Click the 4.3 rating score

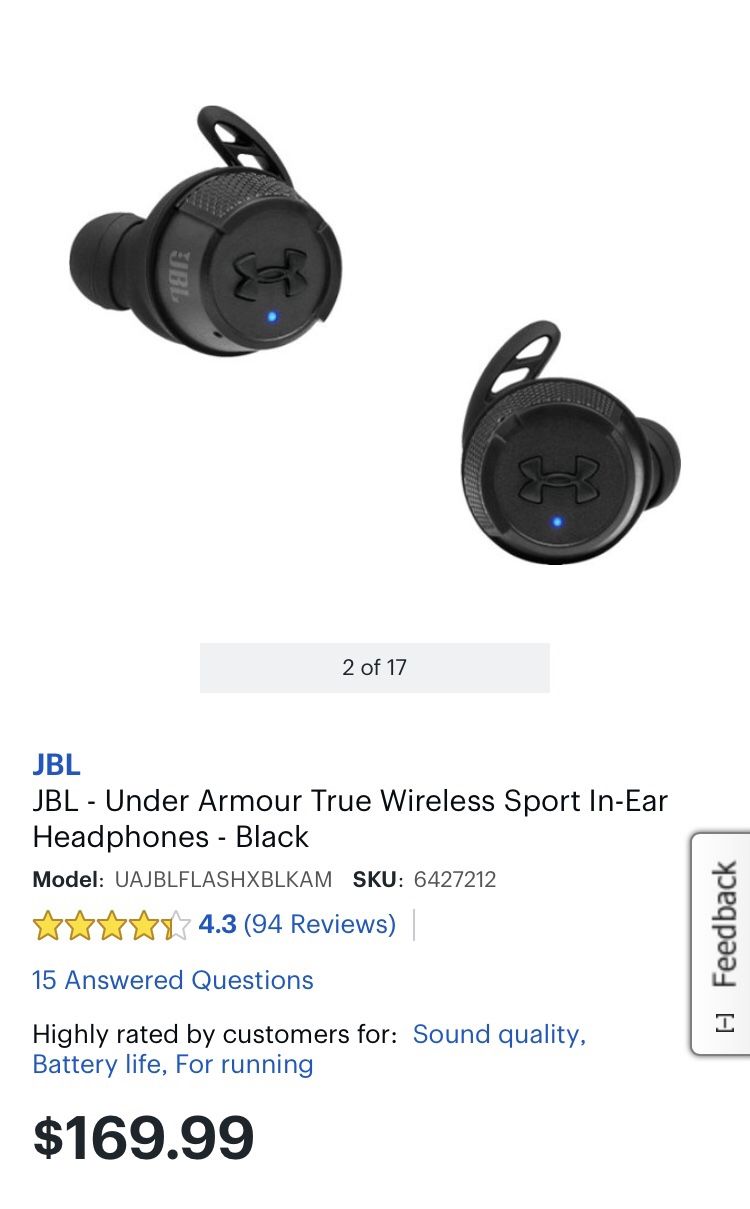[220, 923]
